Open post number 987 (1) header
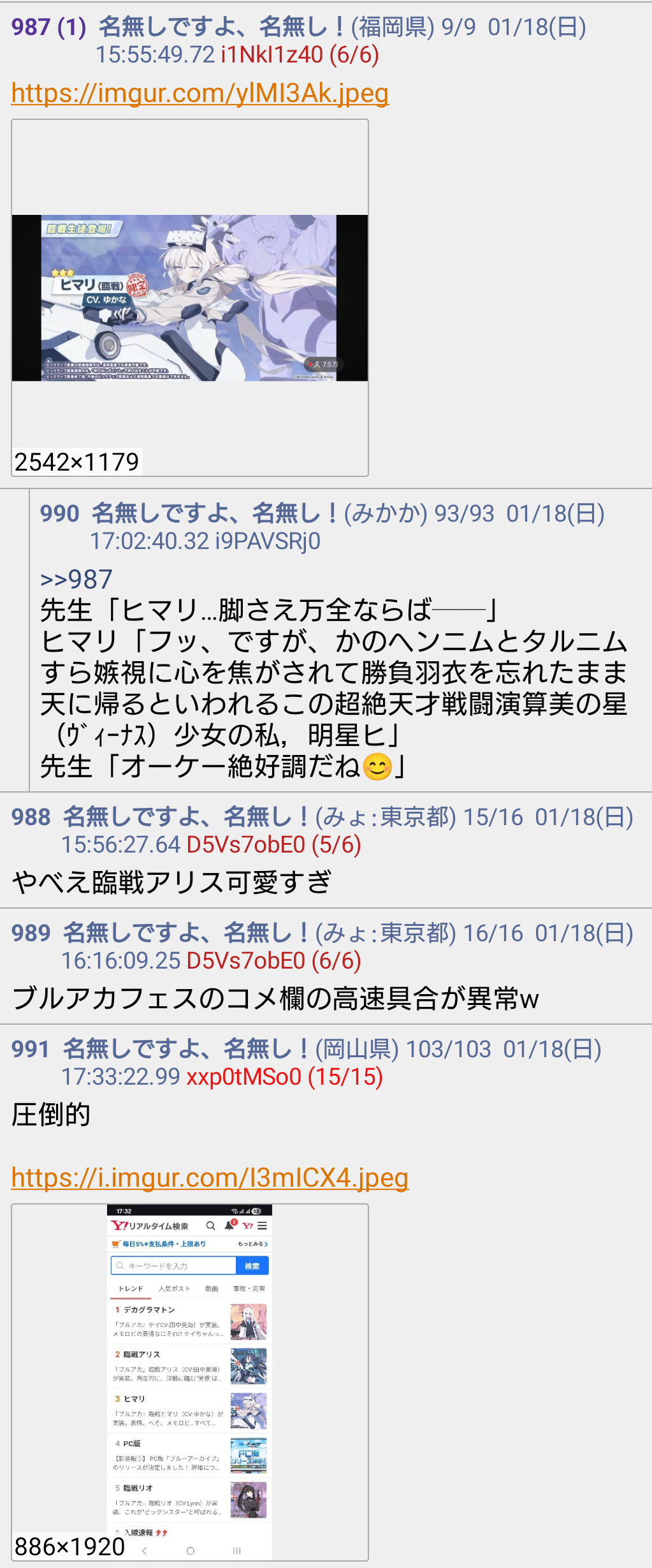This screenshot has height=1568, width=652. pos(48,27)
